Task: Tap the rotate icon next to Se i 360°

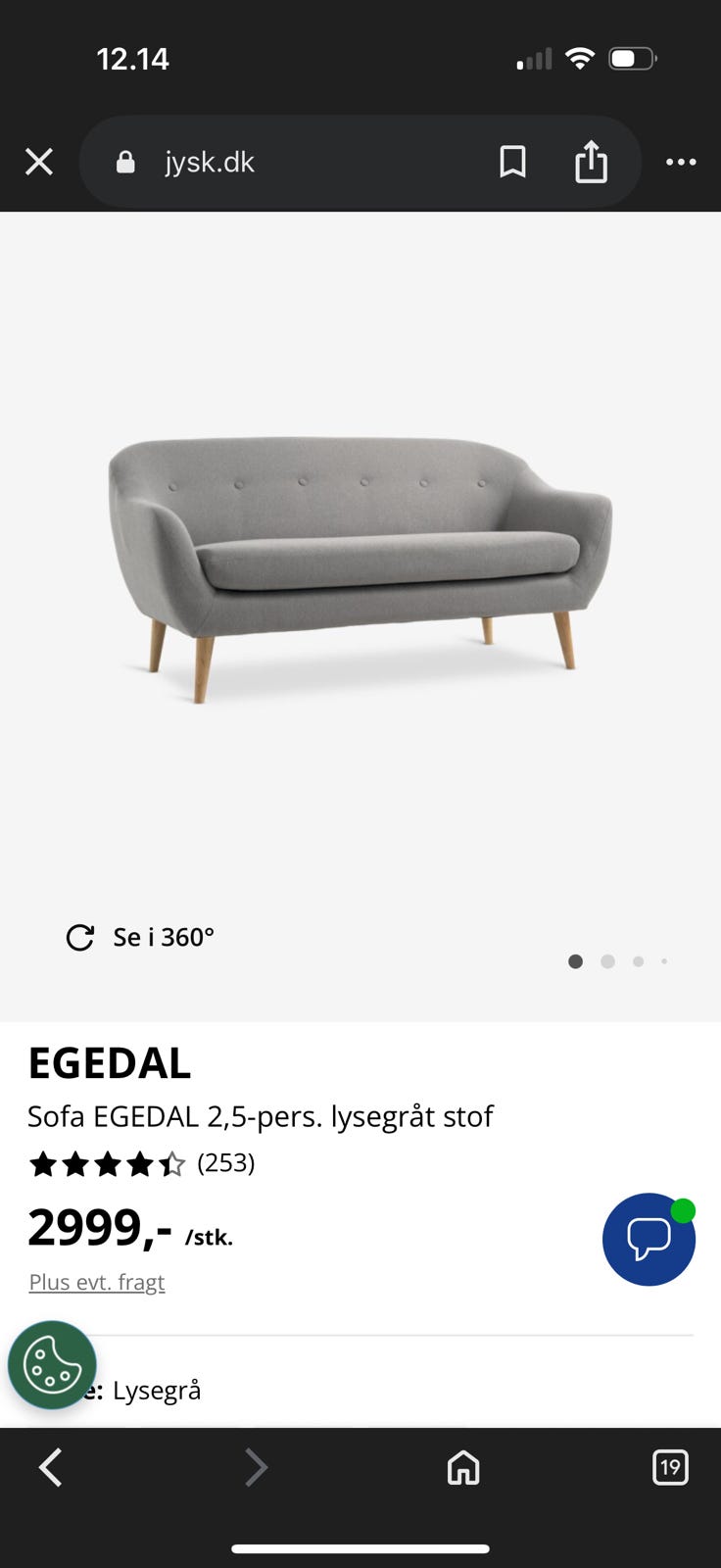Action: [81, 937]
